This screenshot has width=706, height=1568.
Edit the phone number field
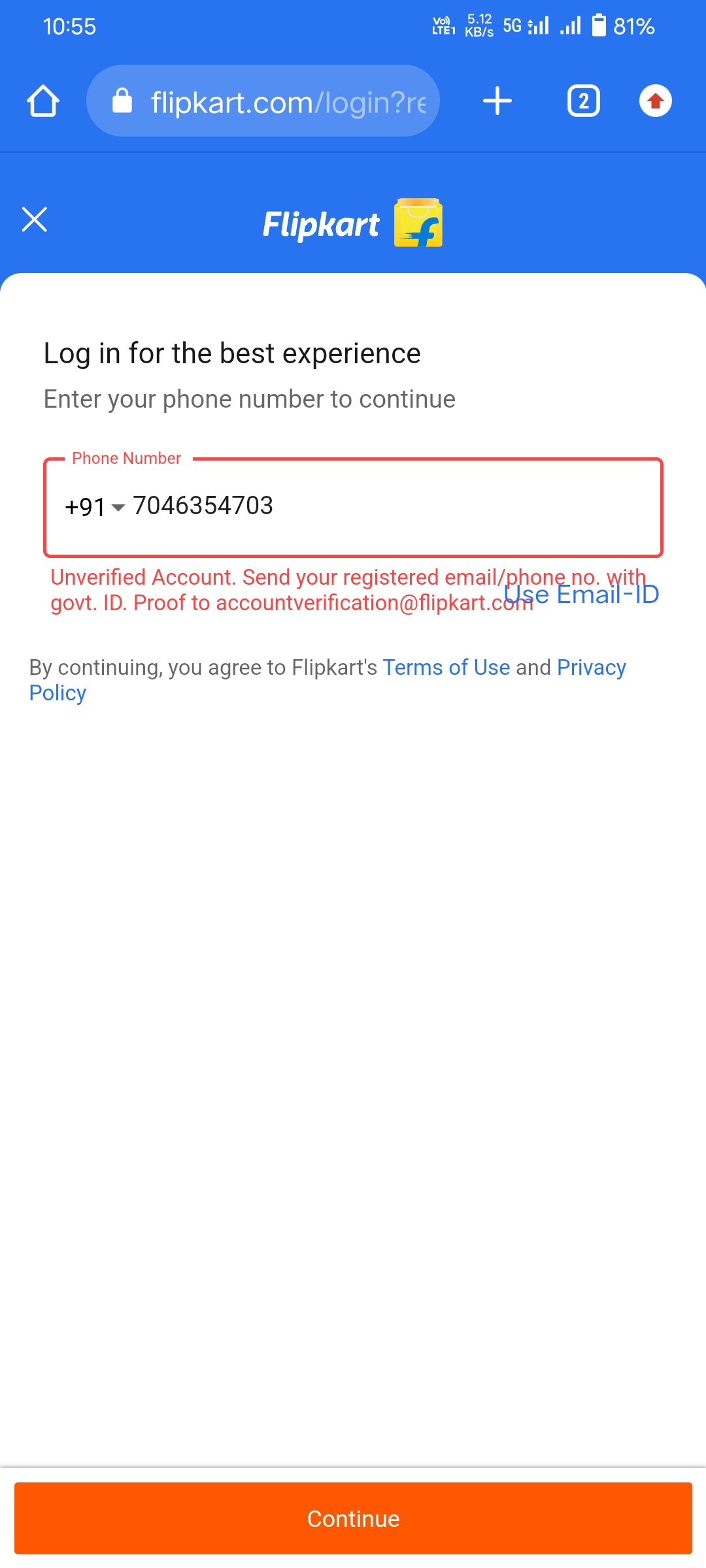pos(392,506)
